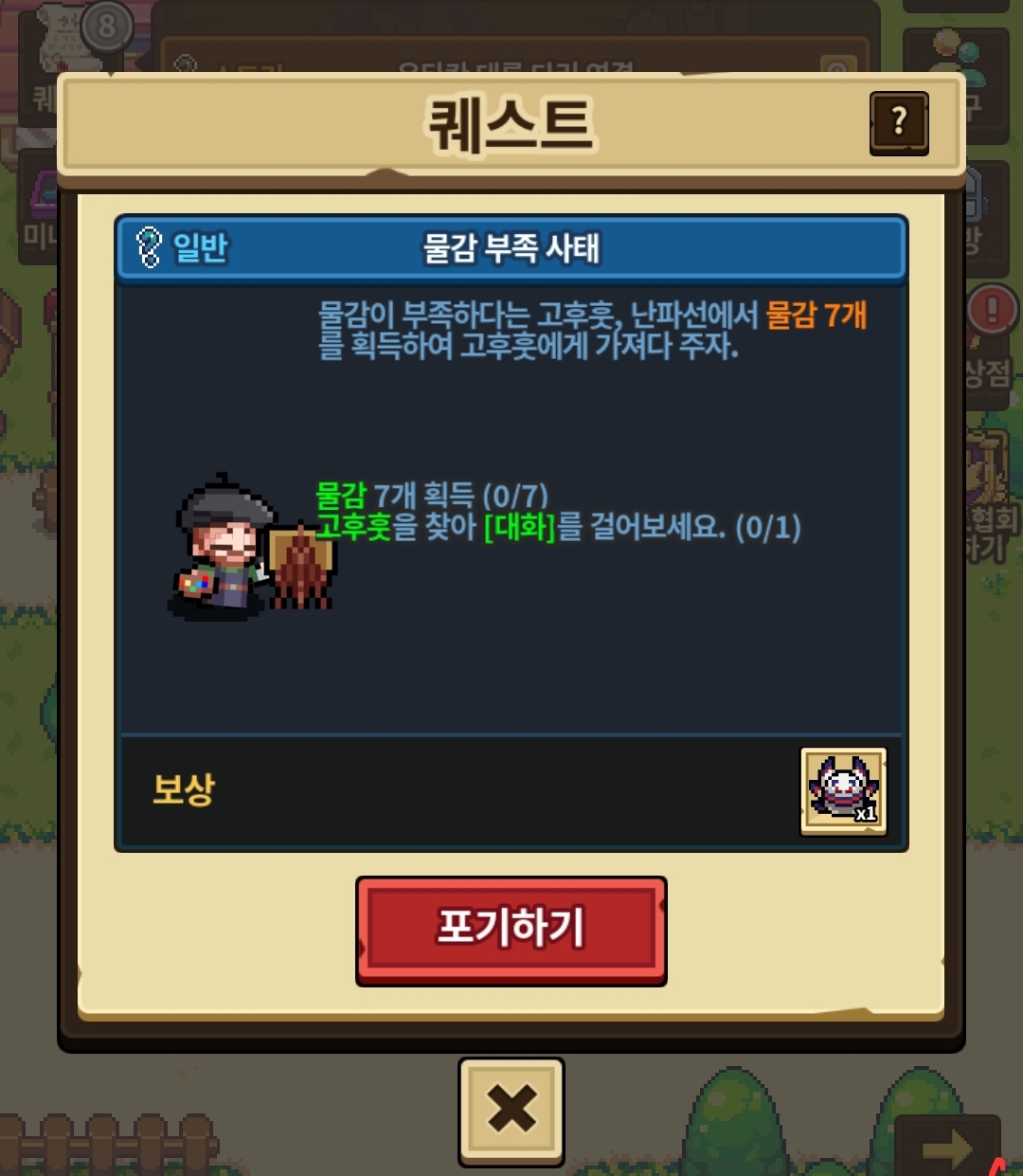1023x1176 pixels.
Task: Tap the 포기하기 button to abandon the quest
Action: pos(511,931)
